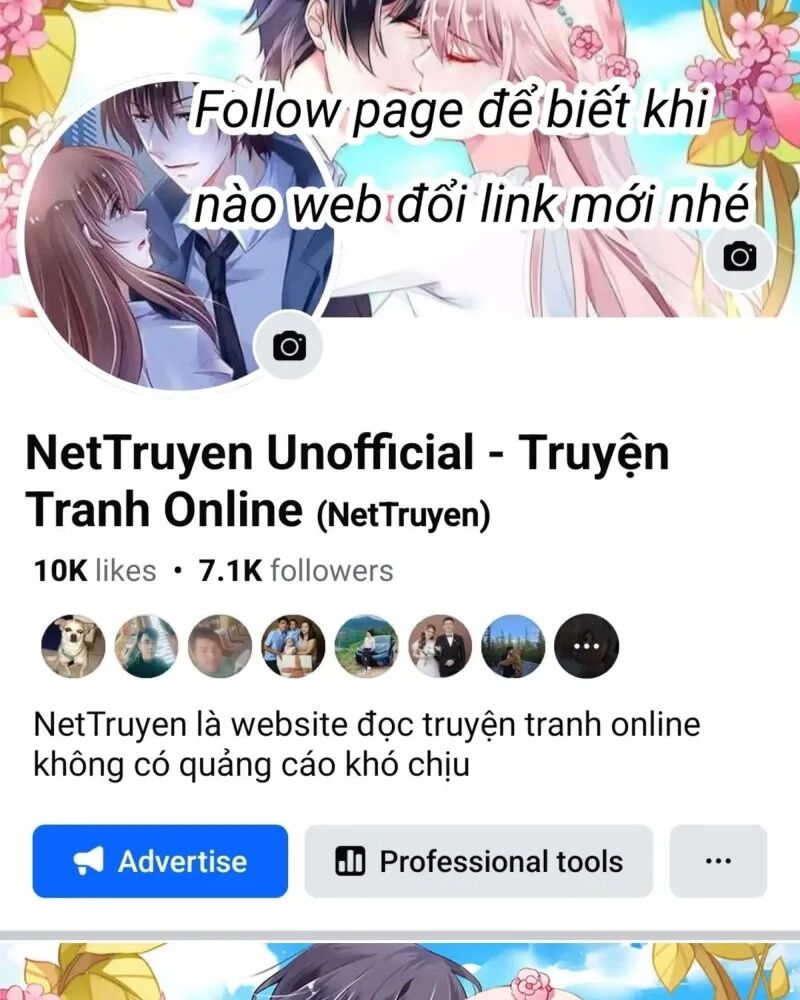
Task: Open the page profile picture
Action: click(x=179, y=235)
